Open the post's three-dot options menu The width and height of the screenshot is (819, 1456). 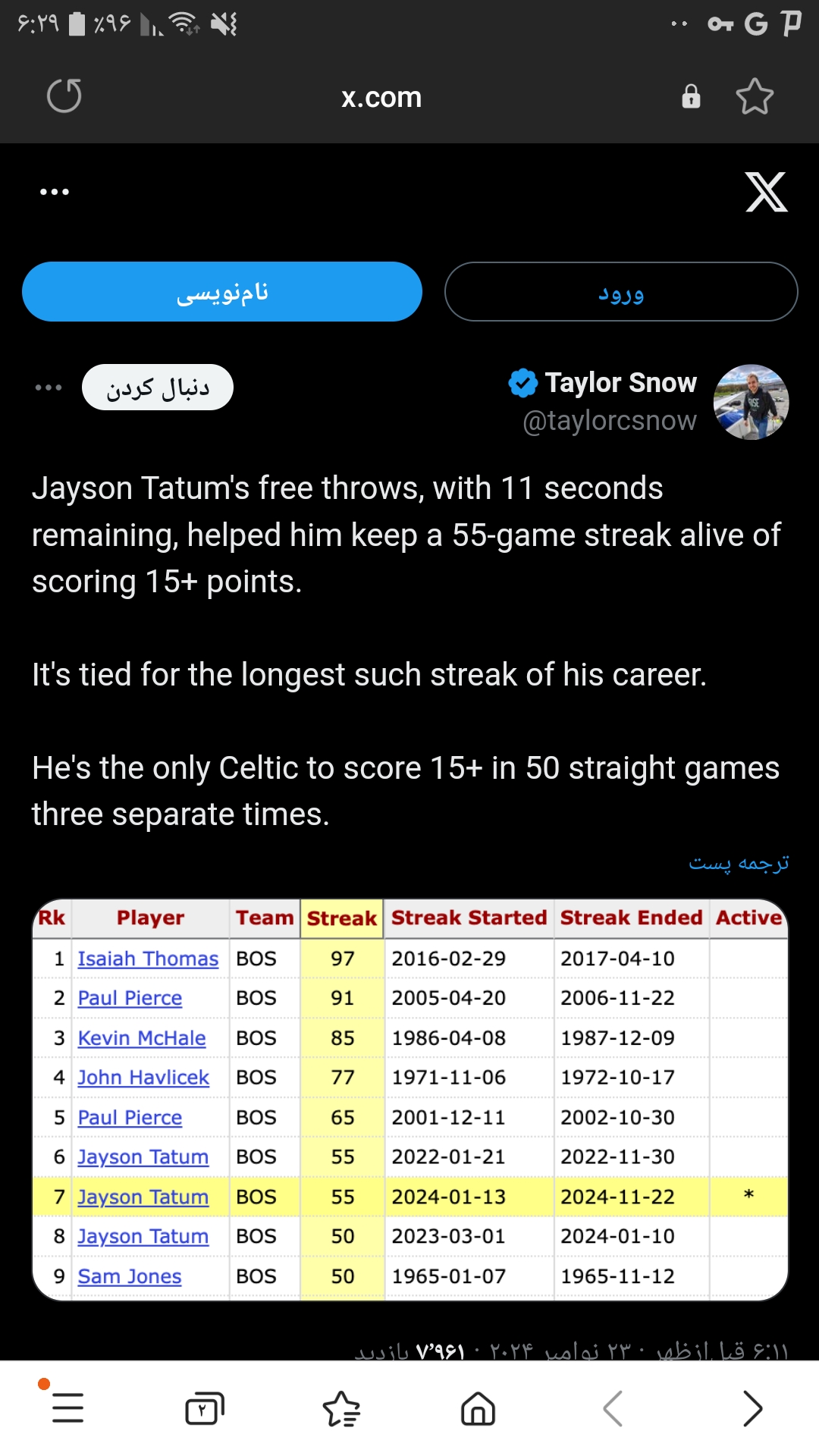[x=49, y=388]
